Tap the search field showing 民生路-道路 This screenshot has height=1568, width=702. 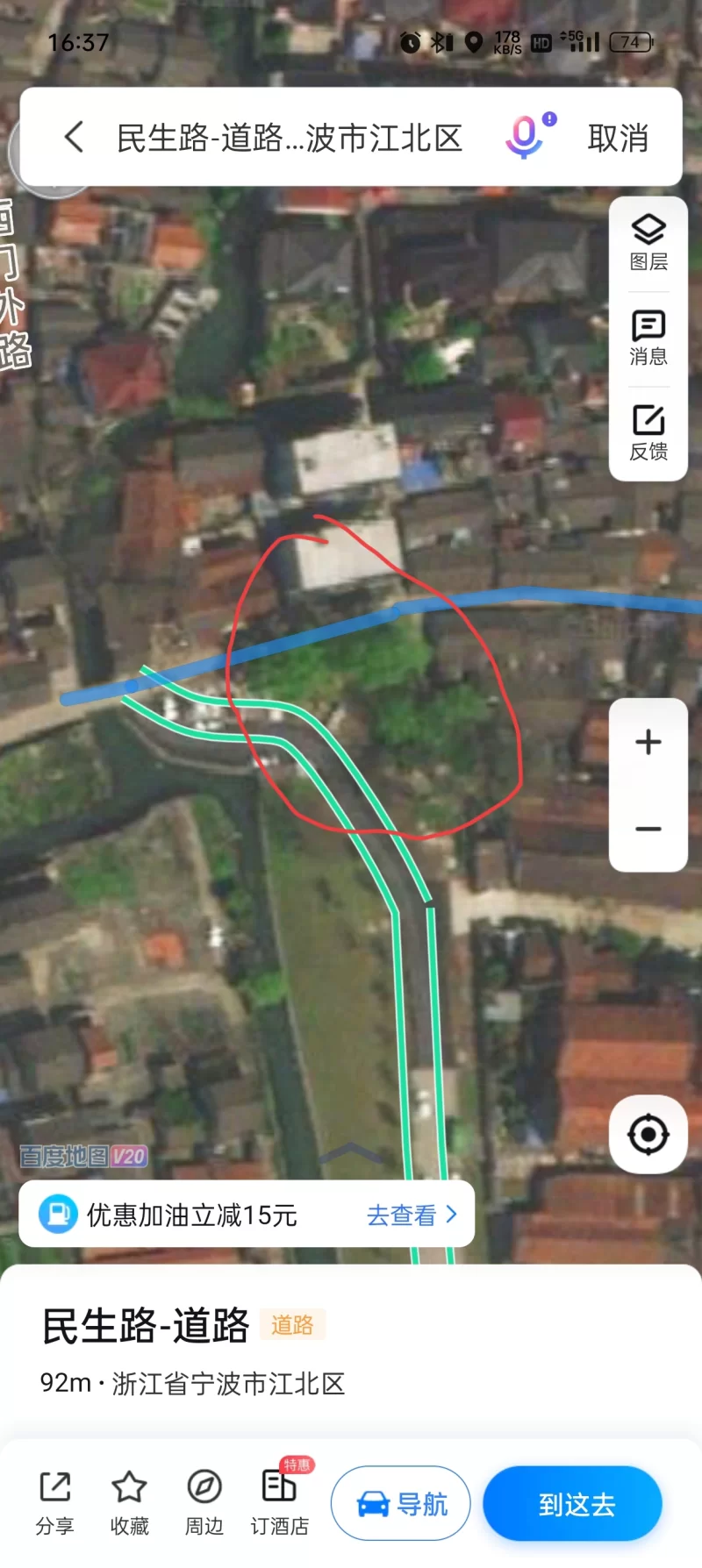[x=290, y=138]
